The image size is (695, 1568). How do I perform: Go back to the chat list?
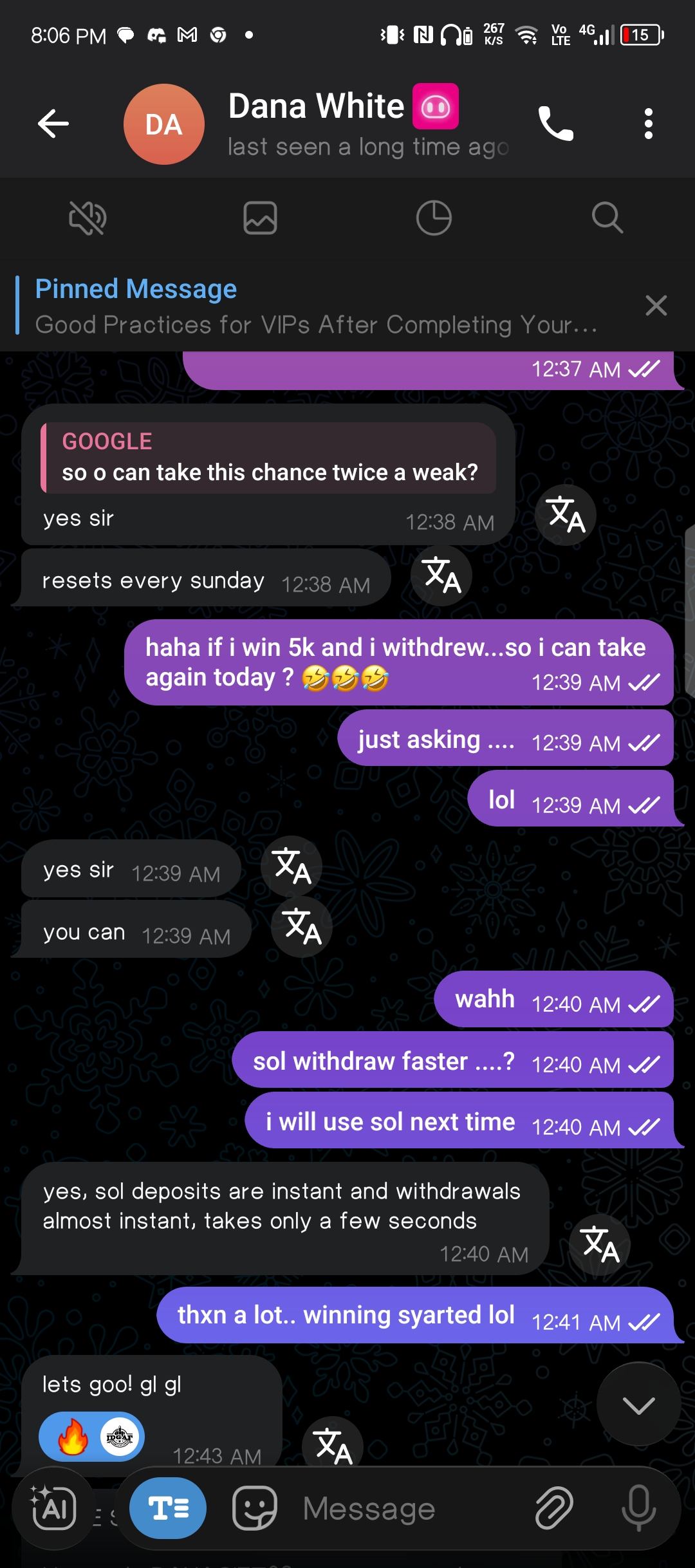[x=53, y=124]
